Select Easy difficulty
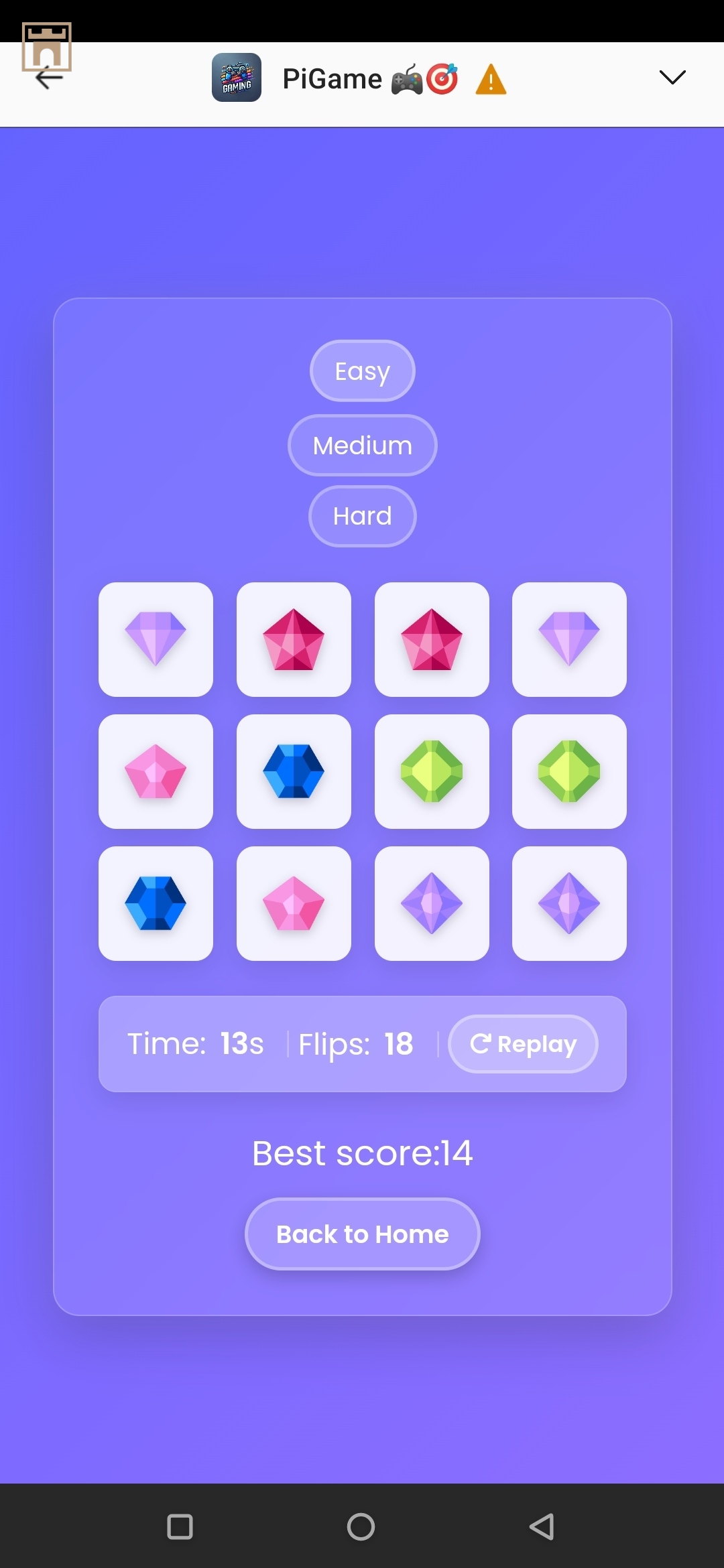This screenshot has height=1568, width=724. point(362,371)
